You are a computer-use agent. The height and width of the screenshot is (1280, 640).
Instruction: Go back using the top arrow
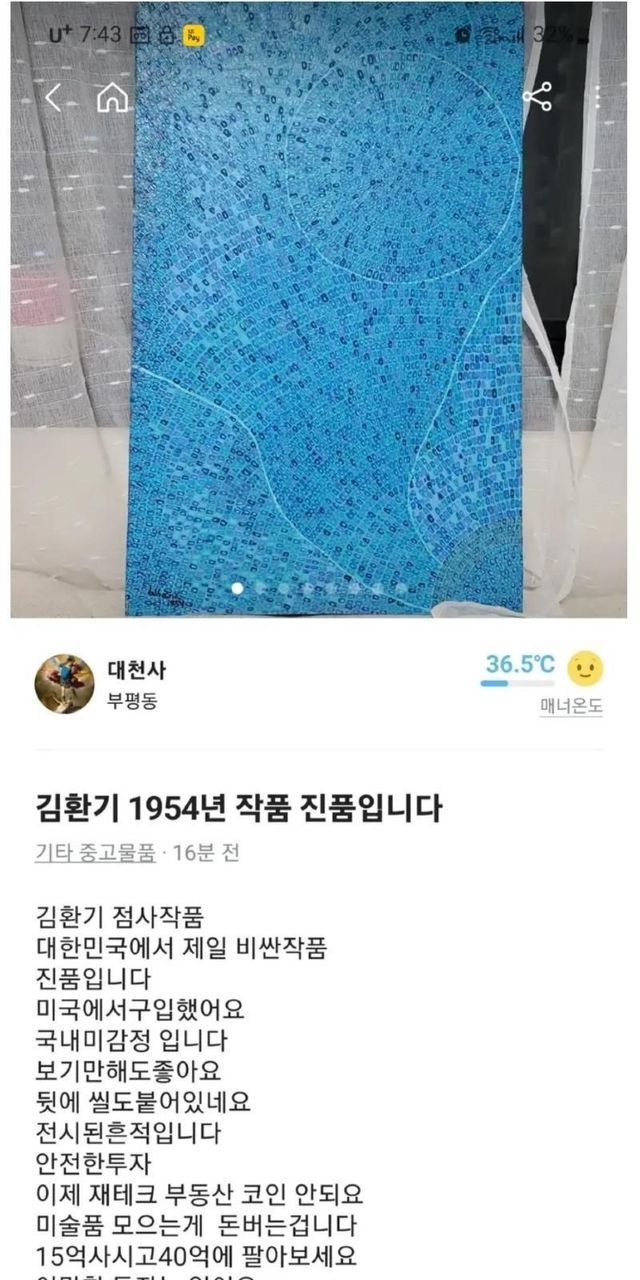click(x=54, y=97)
